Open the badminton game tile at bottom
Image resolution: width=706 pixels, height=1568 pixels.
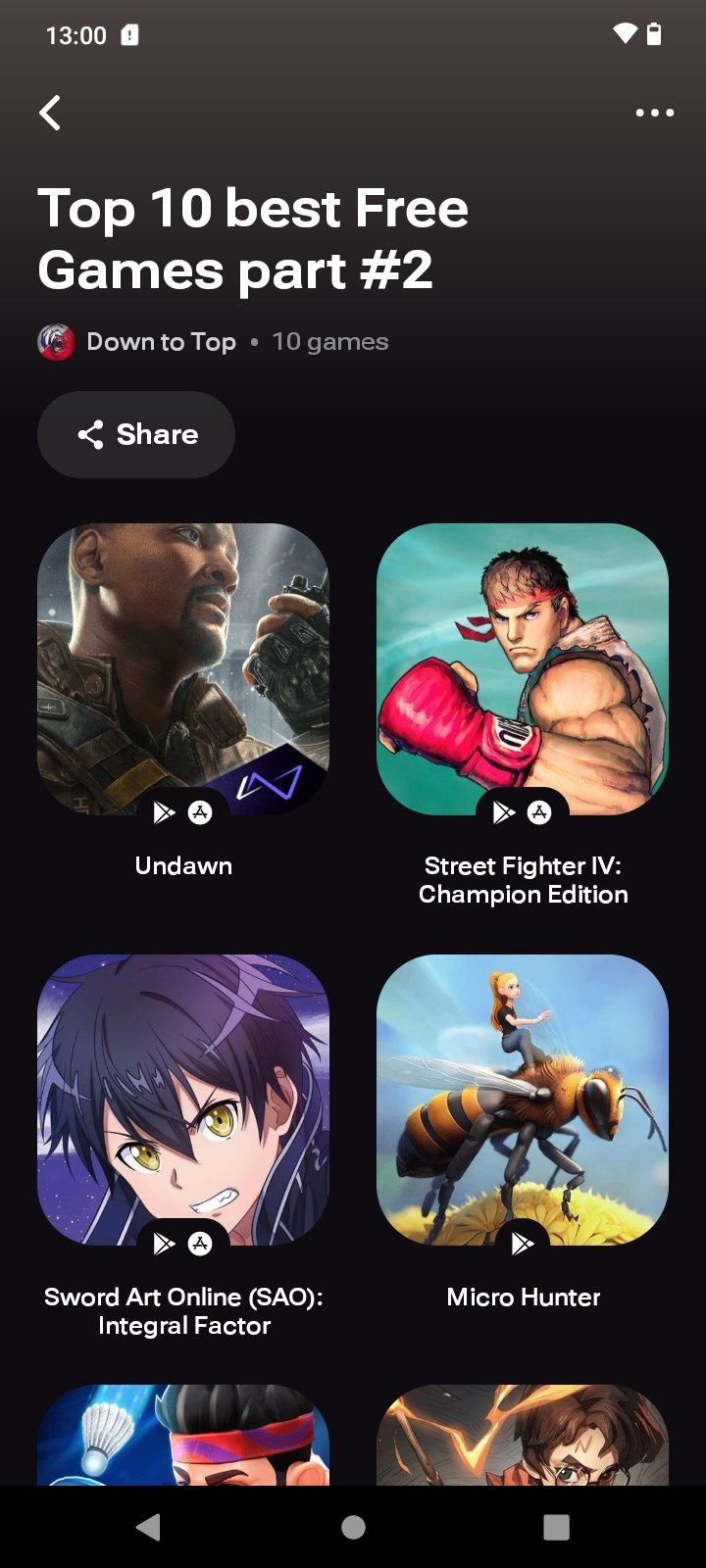(183, 1435)
